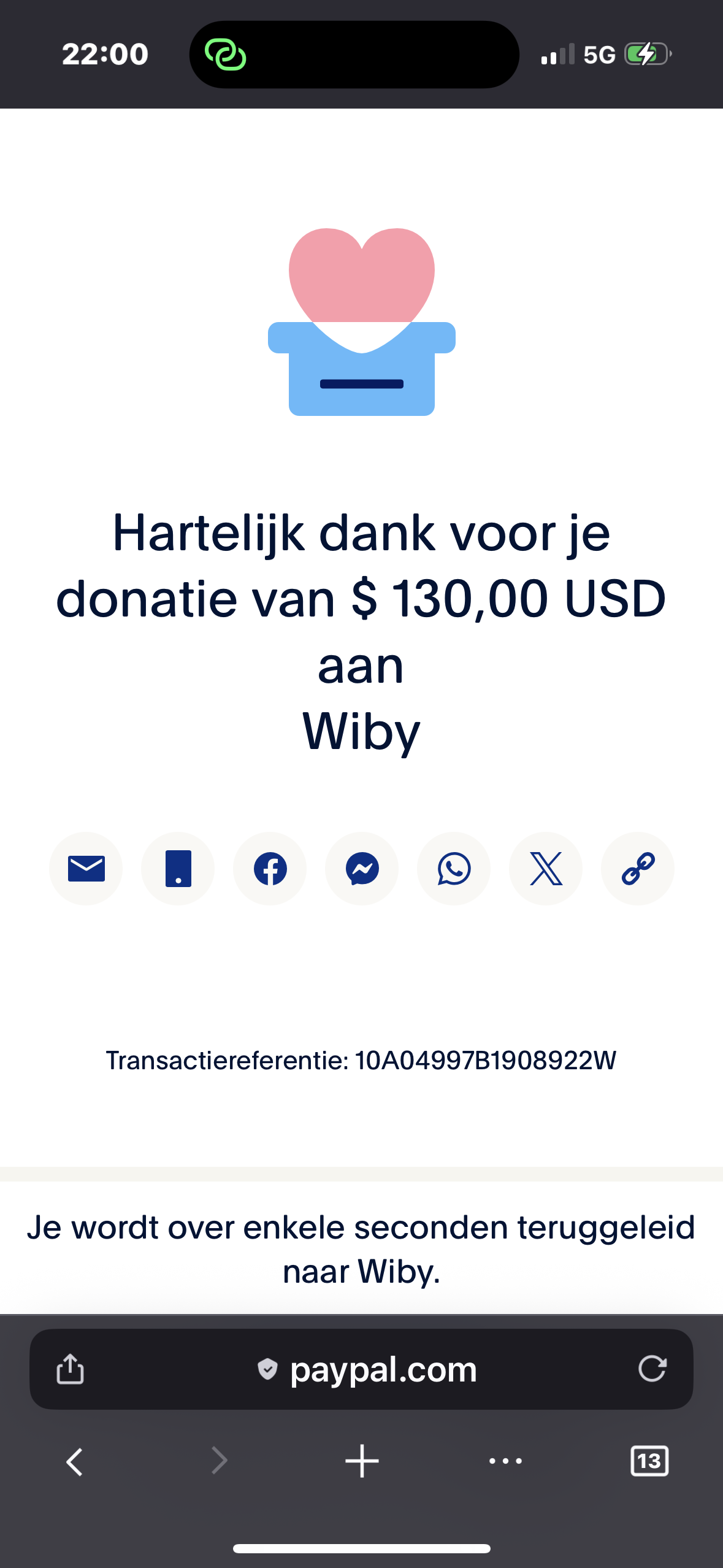Tap the paypal.com address bar

(368, 1369)
